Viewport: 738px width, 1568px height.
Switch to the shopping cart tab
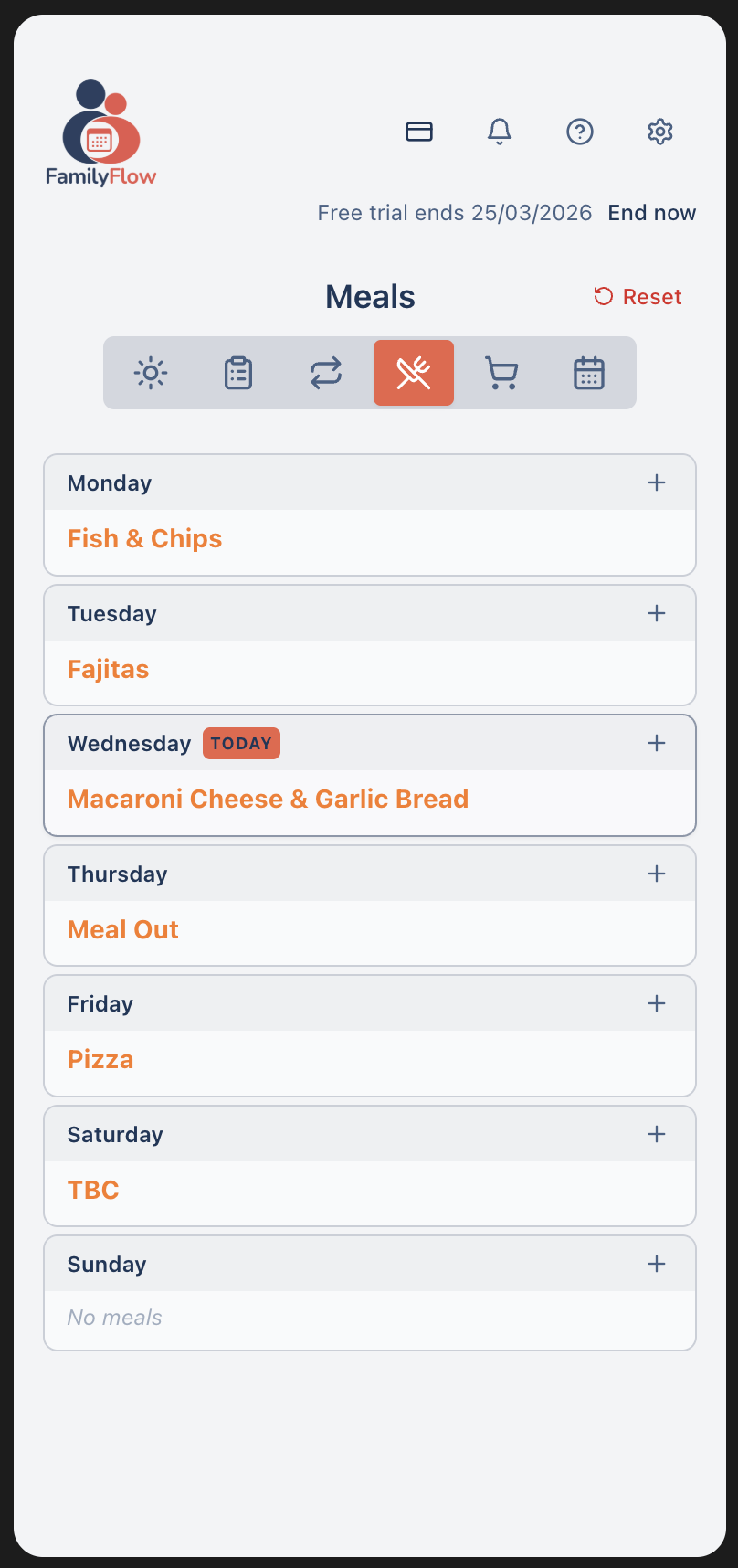pyautogui.click(x=501, y=373)
